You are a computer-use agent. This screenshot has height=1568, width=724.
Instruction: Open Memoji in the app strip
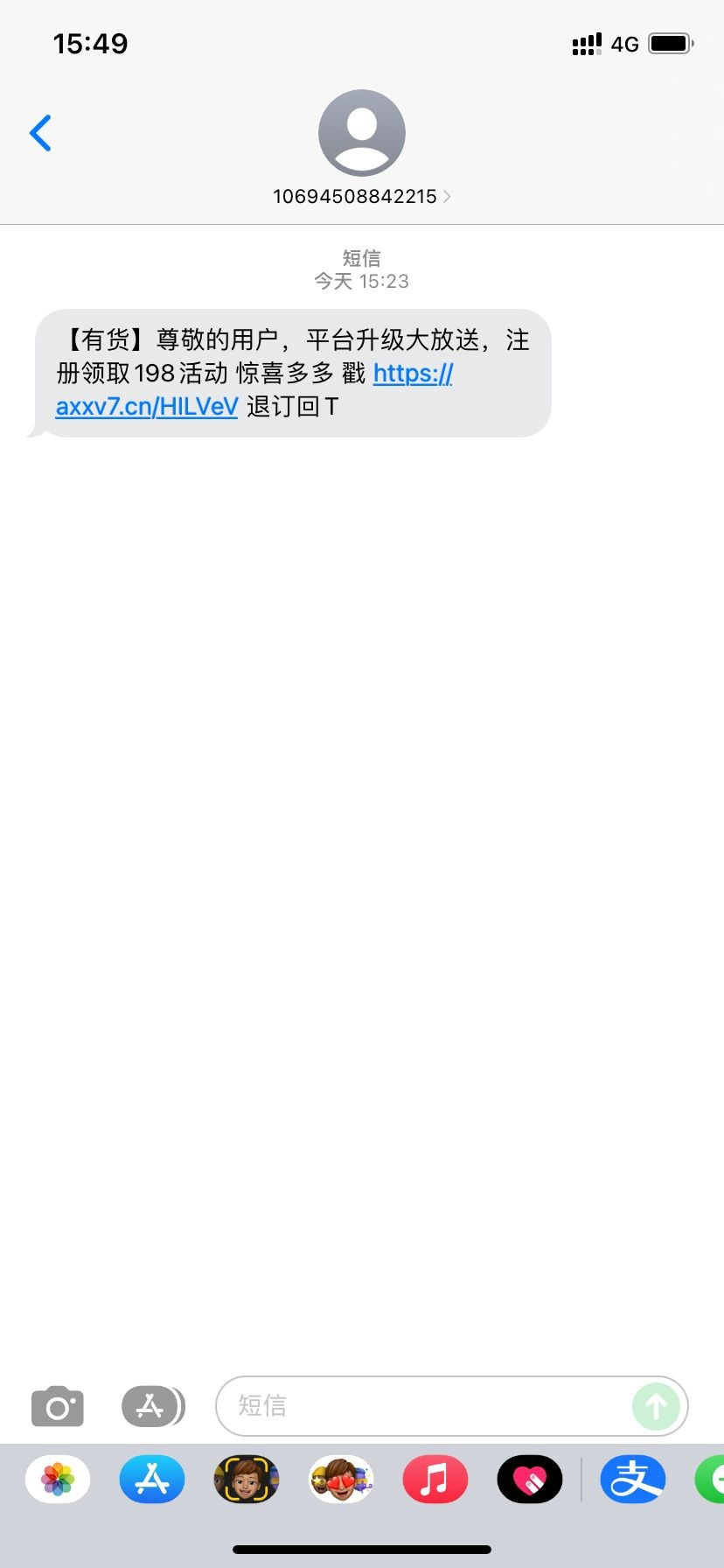pos(247,1480)
